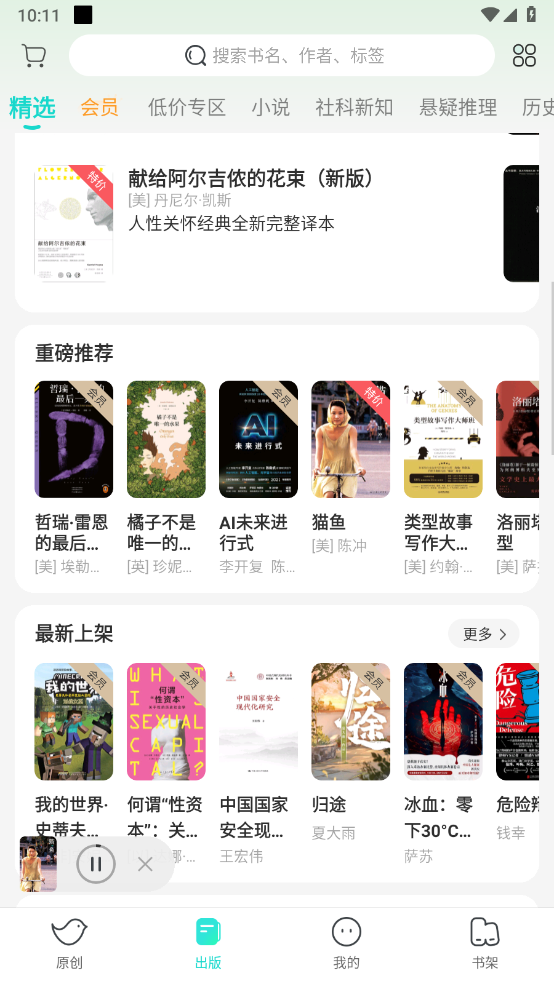554x984 pixels.
Task: Switch to the 原创 tab
Action: 69,943
